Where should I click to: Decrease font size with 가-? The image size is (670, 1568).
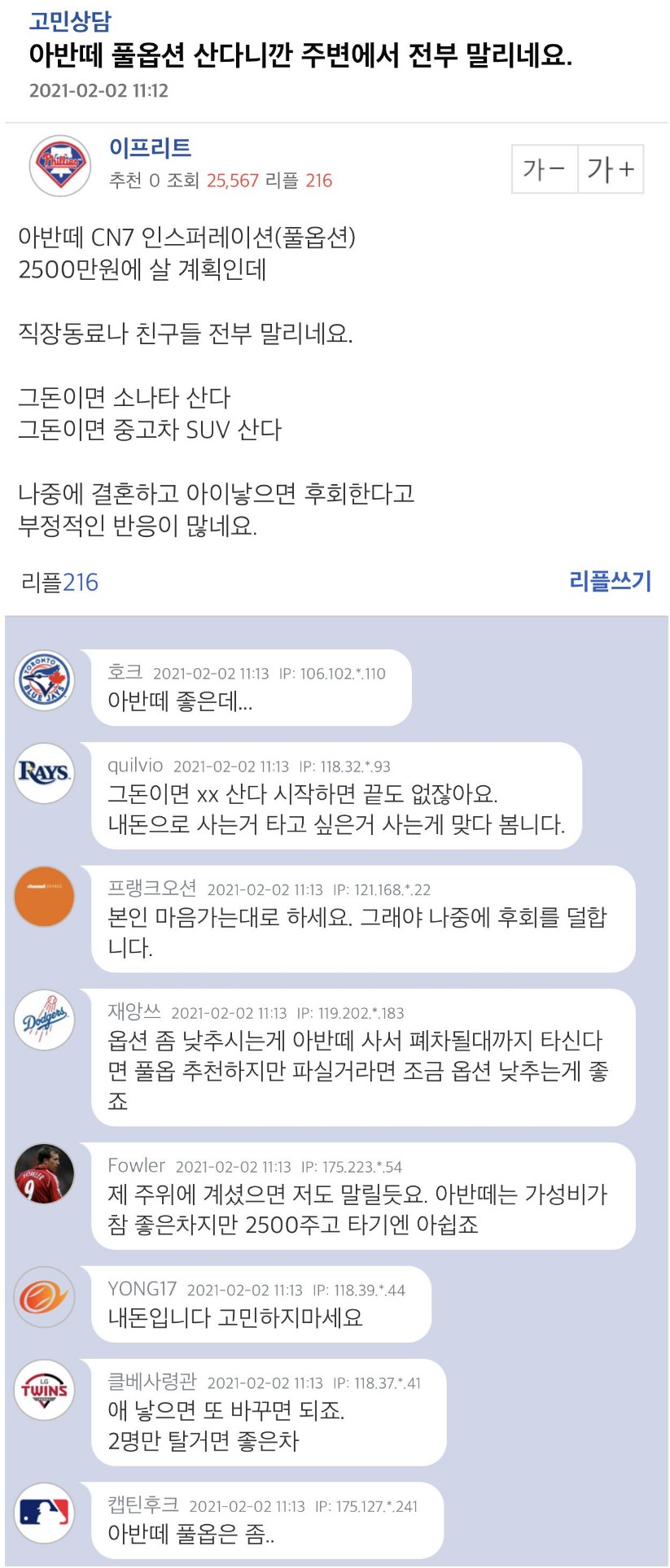click(x=544, y=169)
